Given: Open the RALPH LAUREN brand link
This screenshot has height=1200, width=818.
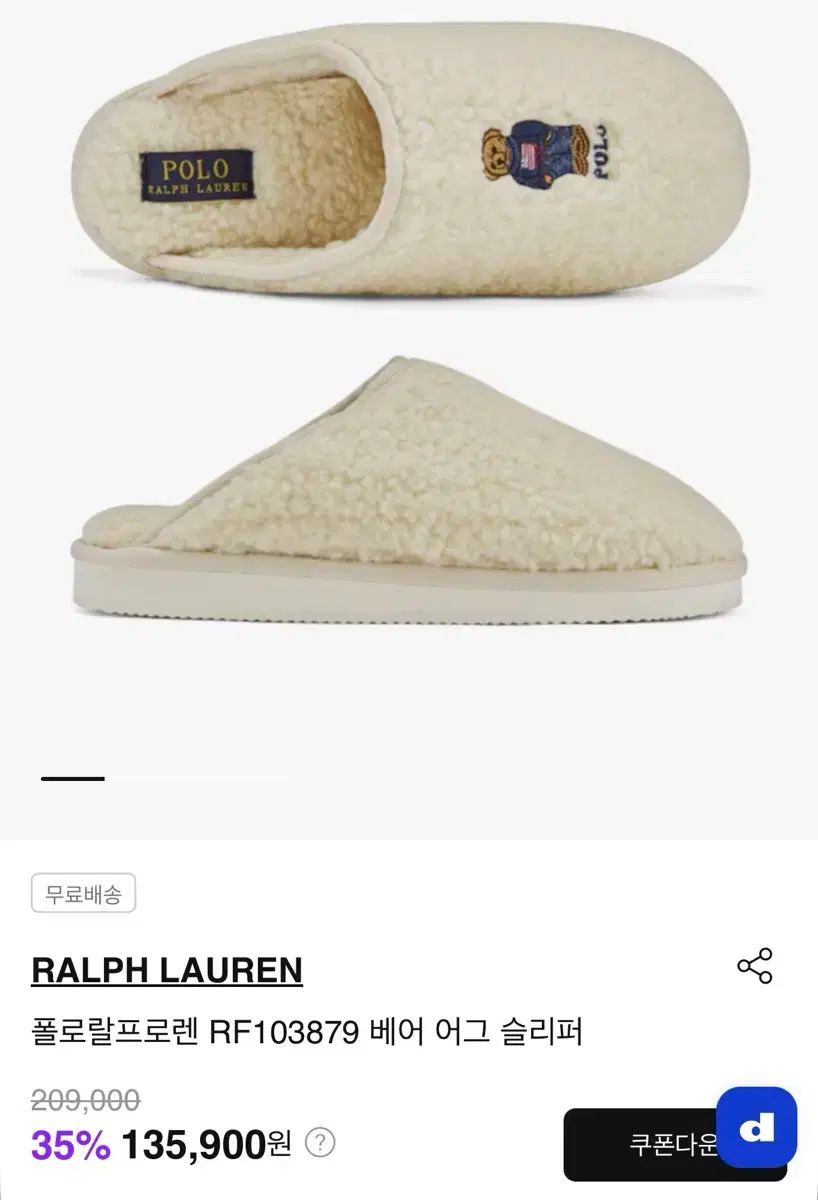Looking at the screenshot, I should (167, 970).
